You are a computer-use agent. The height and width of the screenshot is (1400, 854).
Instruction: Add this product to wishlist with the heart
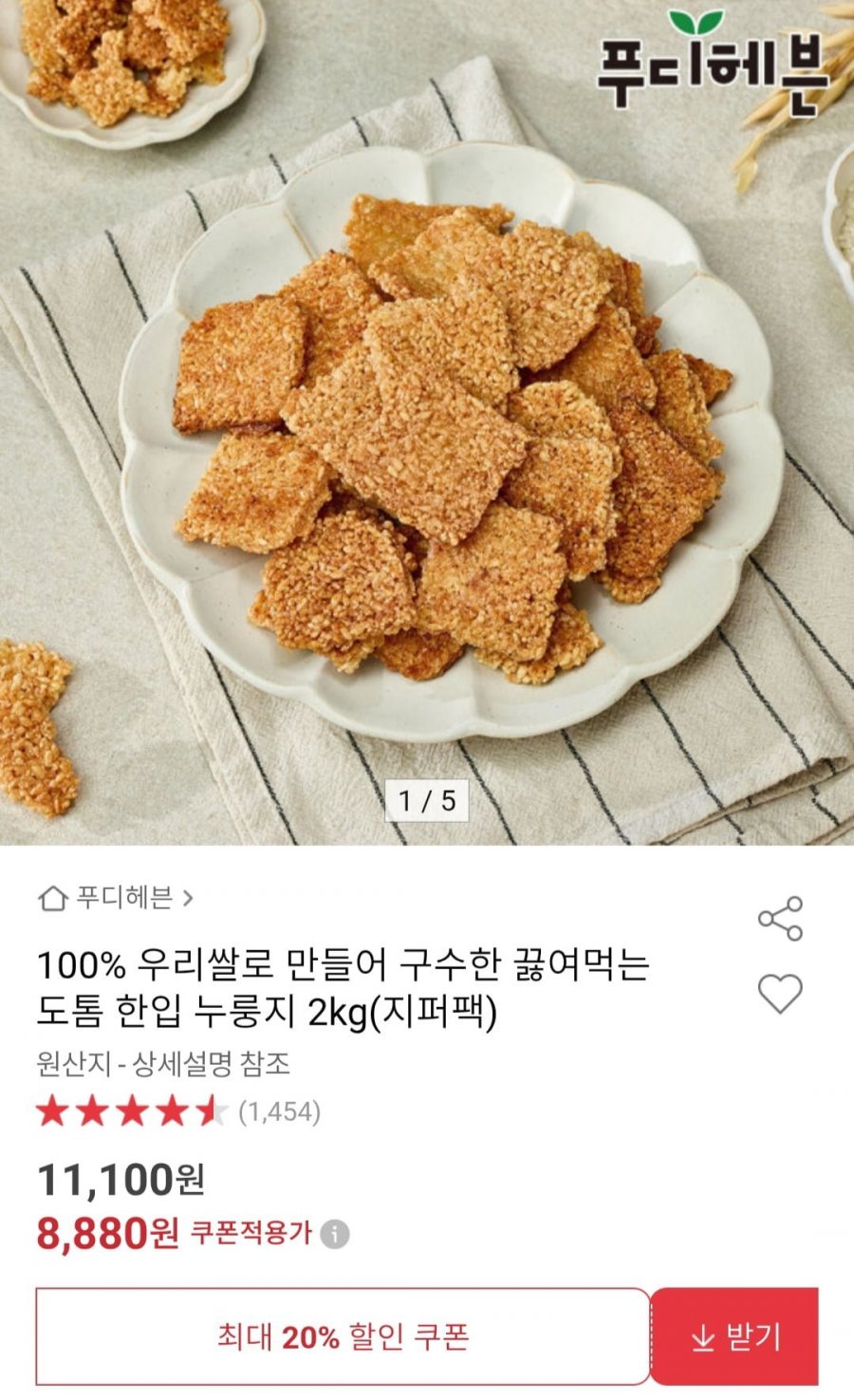tap(780, 994)
